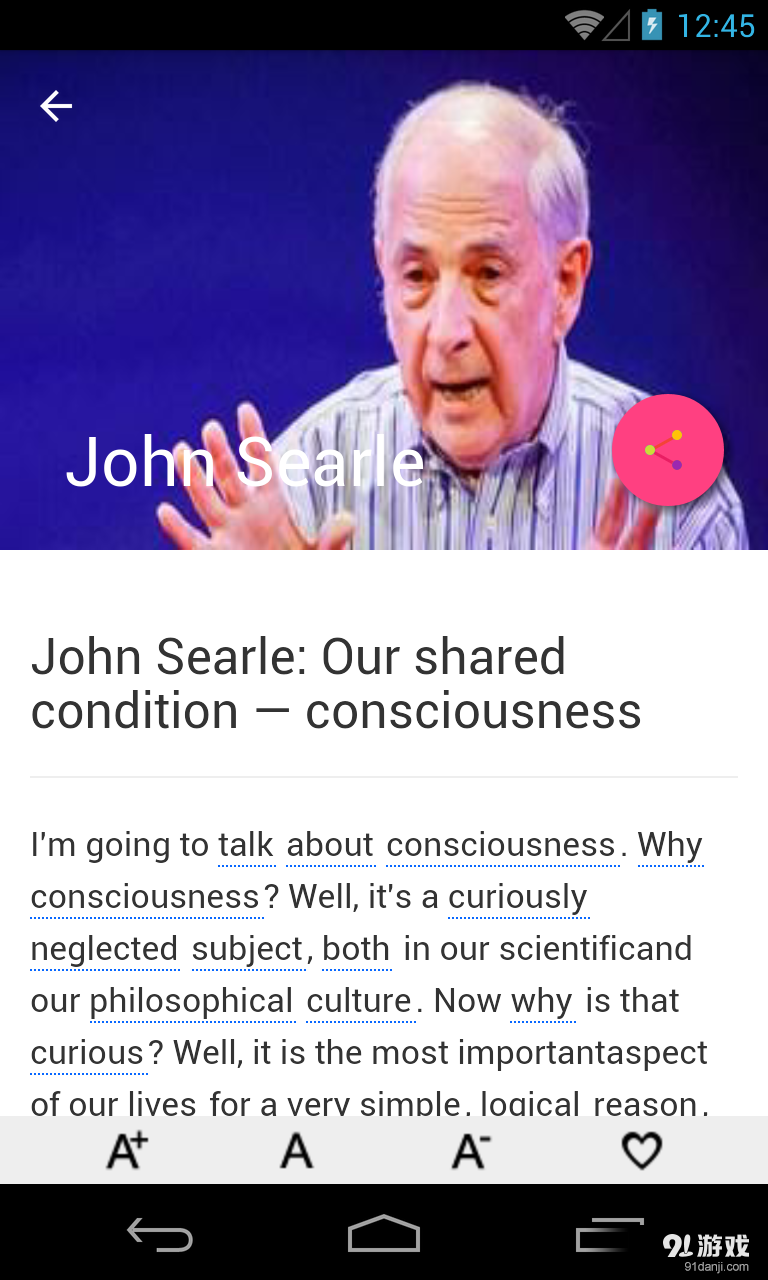Open the system recent apps button

(x=609, y=1235)
